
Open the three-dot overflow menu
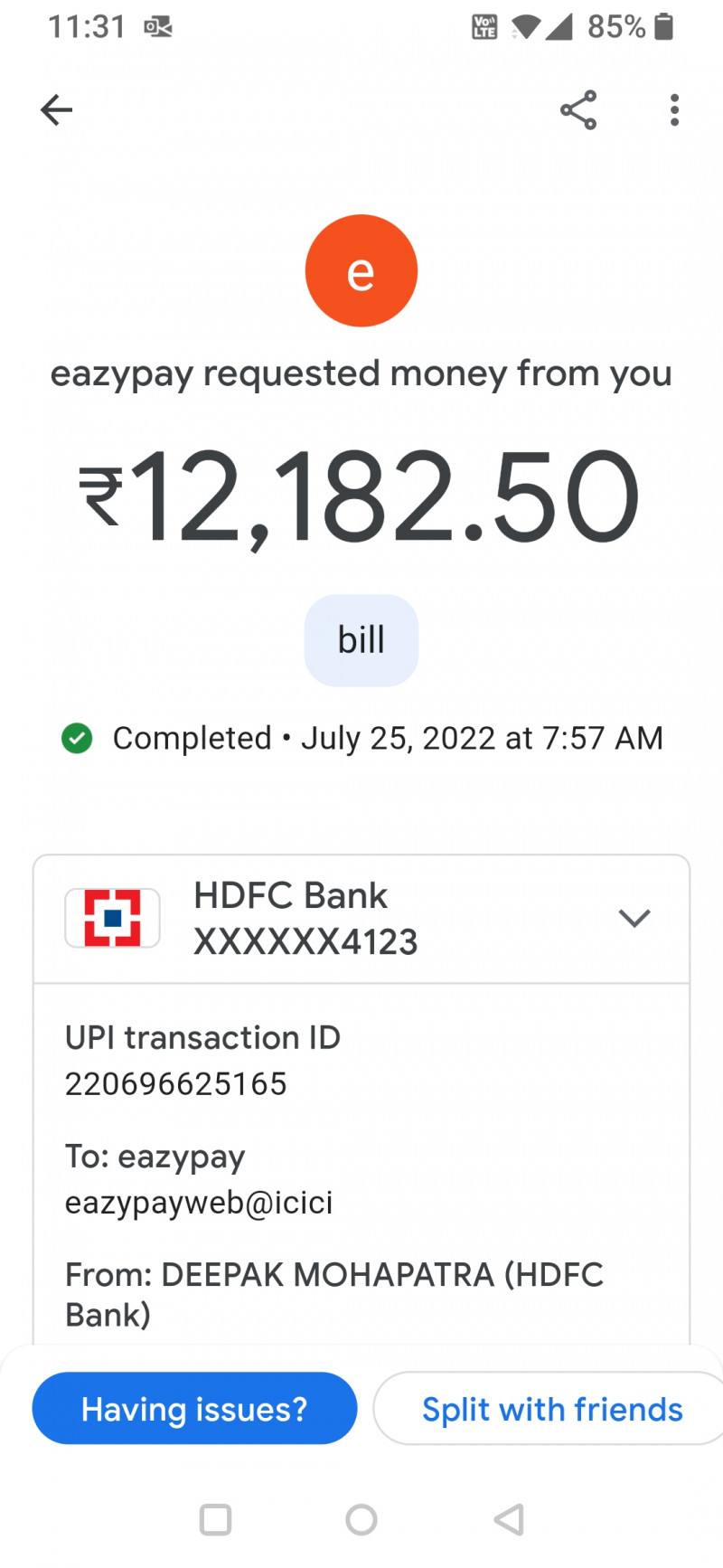point(674,110)
